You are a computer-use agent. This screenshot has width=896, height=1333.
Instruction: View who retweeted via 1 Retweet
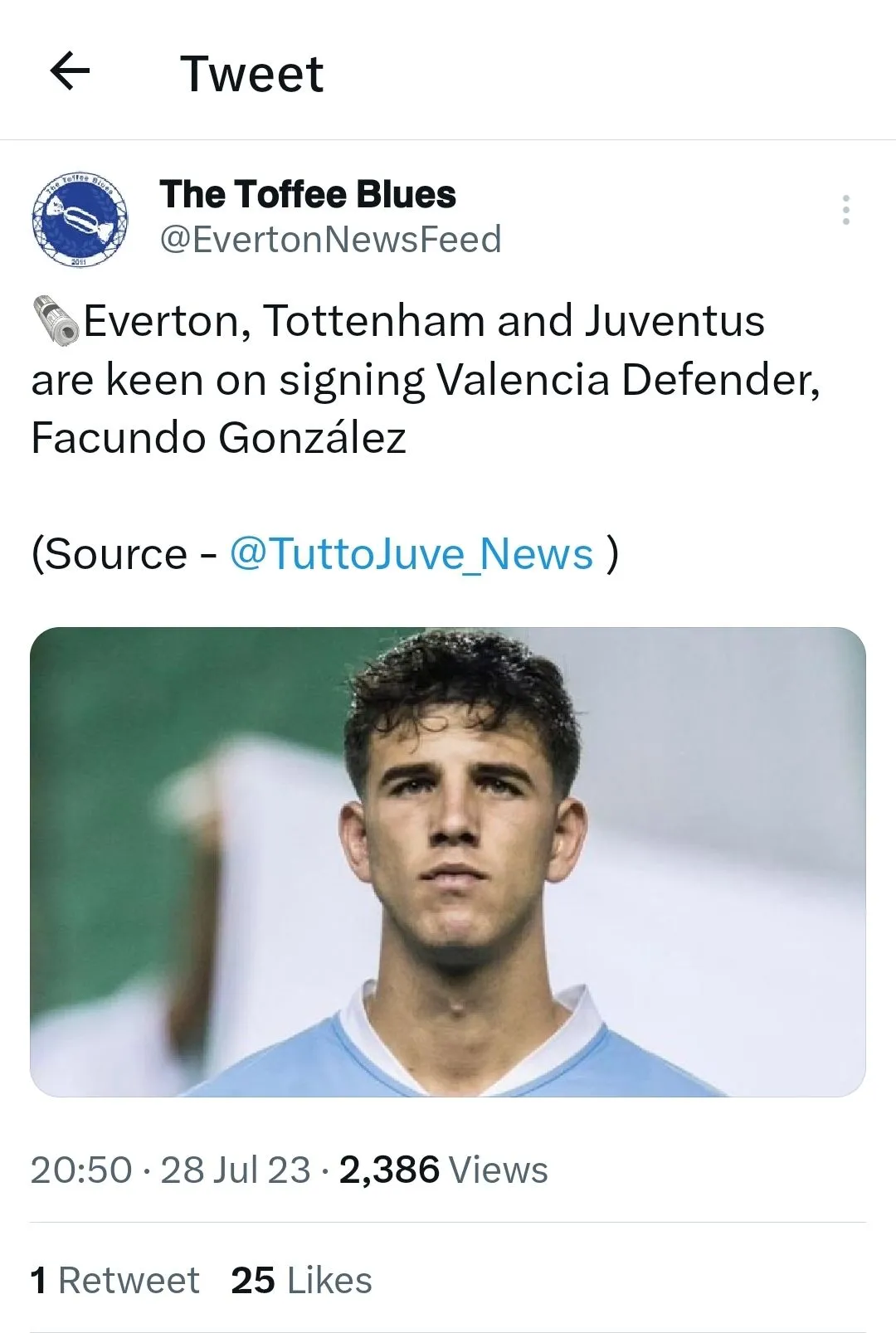point(114,1280)
